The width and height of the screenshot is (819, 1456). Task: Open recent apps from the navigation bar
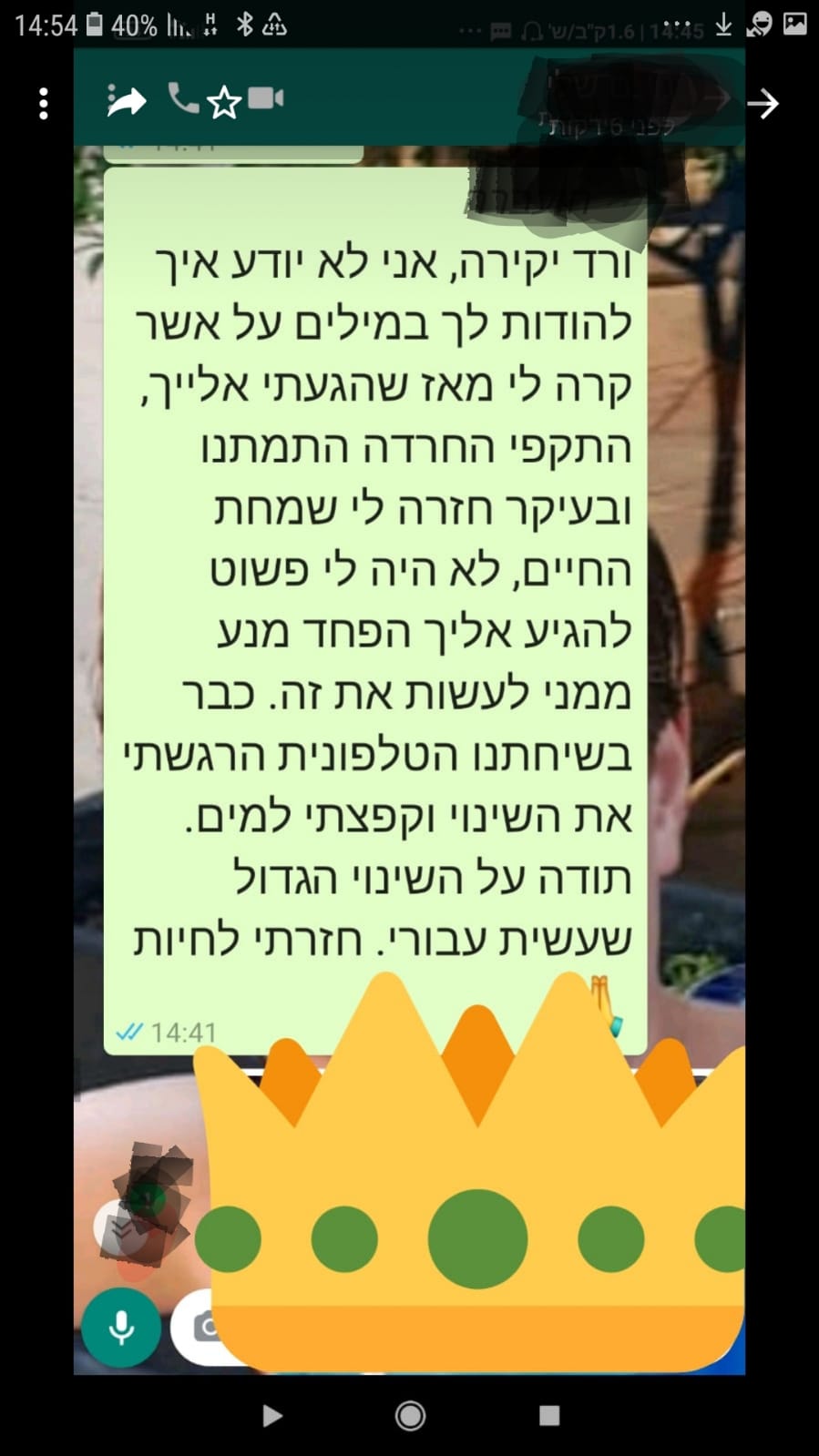pos(548,1415)
